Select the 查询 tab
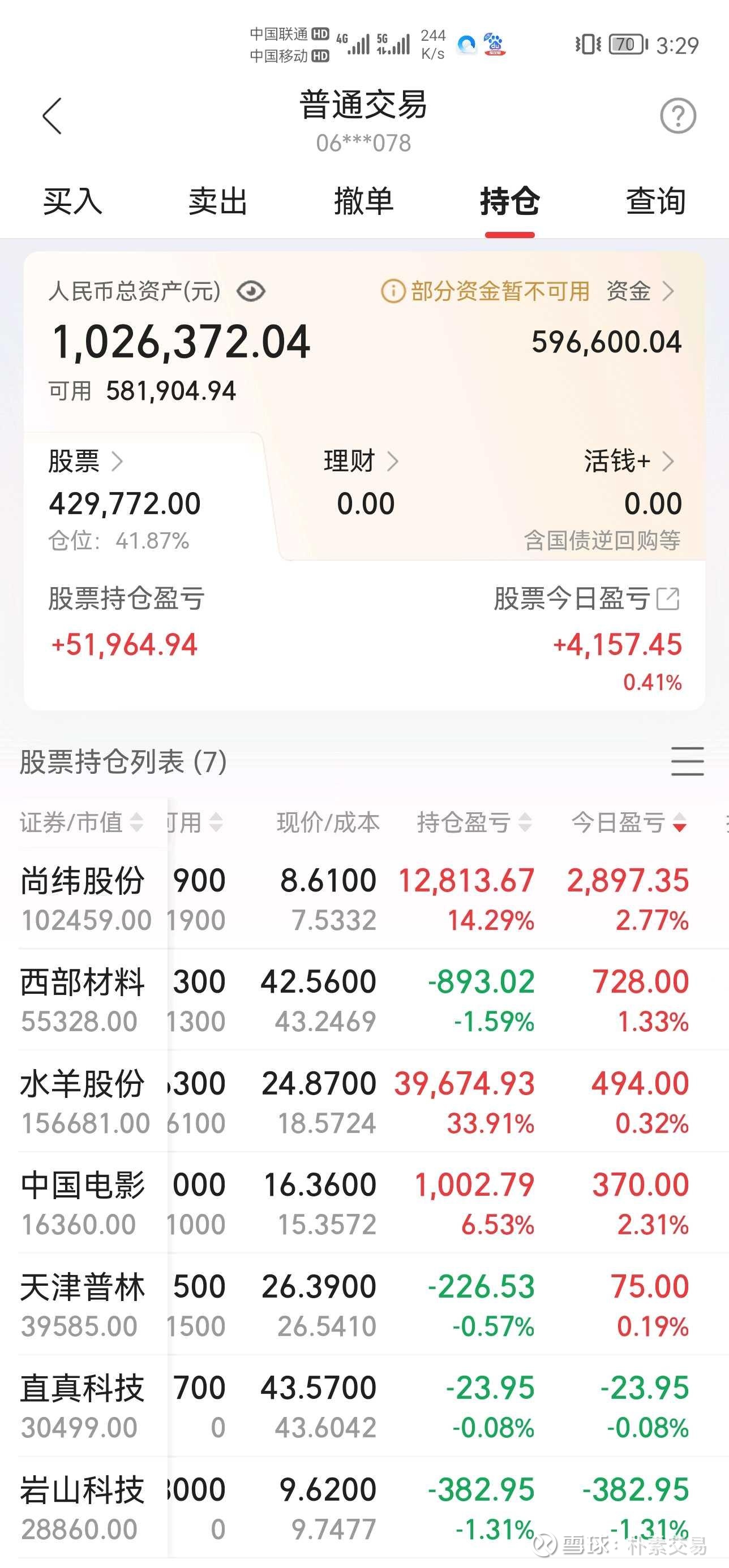This screenshot has height=1568, width=729. pos(655,201)
